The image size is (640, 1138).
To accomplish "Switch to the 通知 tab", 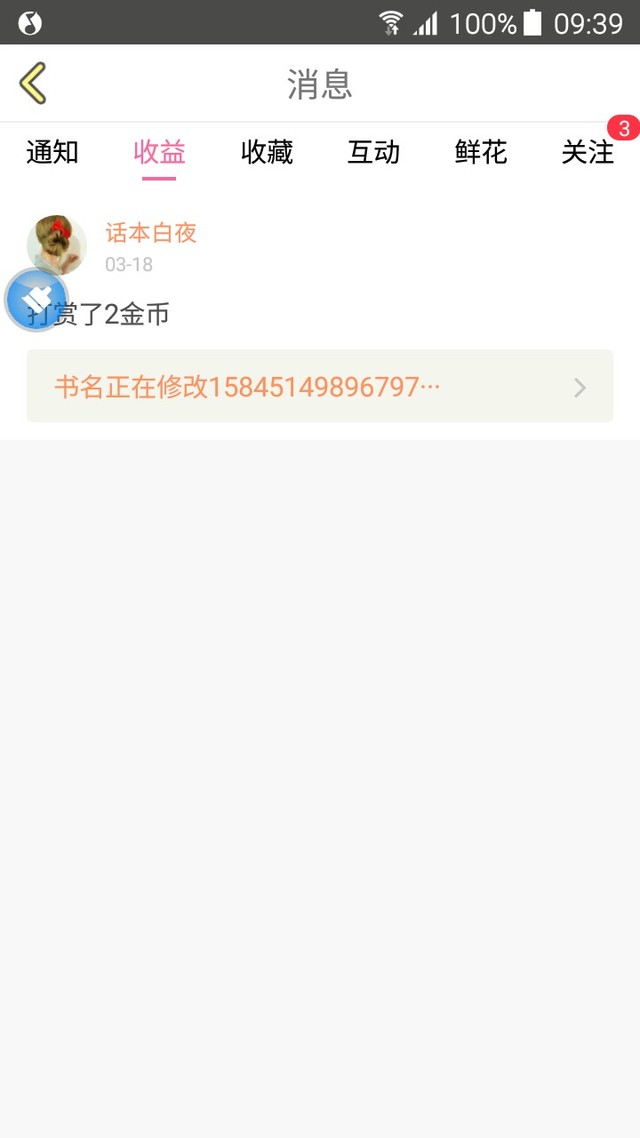I will (x=52, y=152).
